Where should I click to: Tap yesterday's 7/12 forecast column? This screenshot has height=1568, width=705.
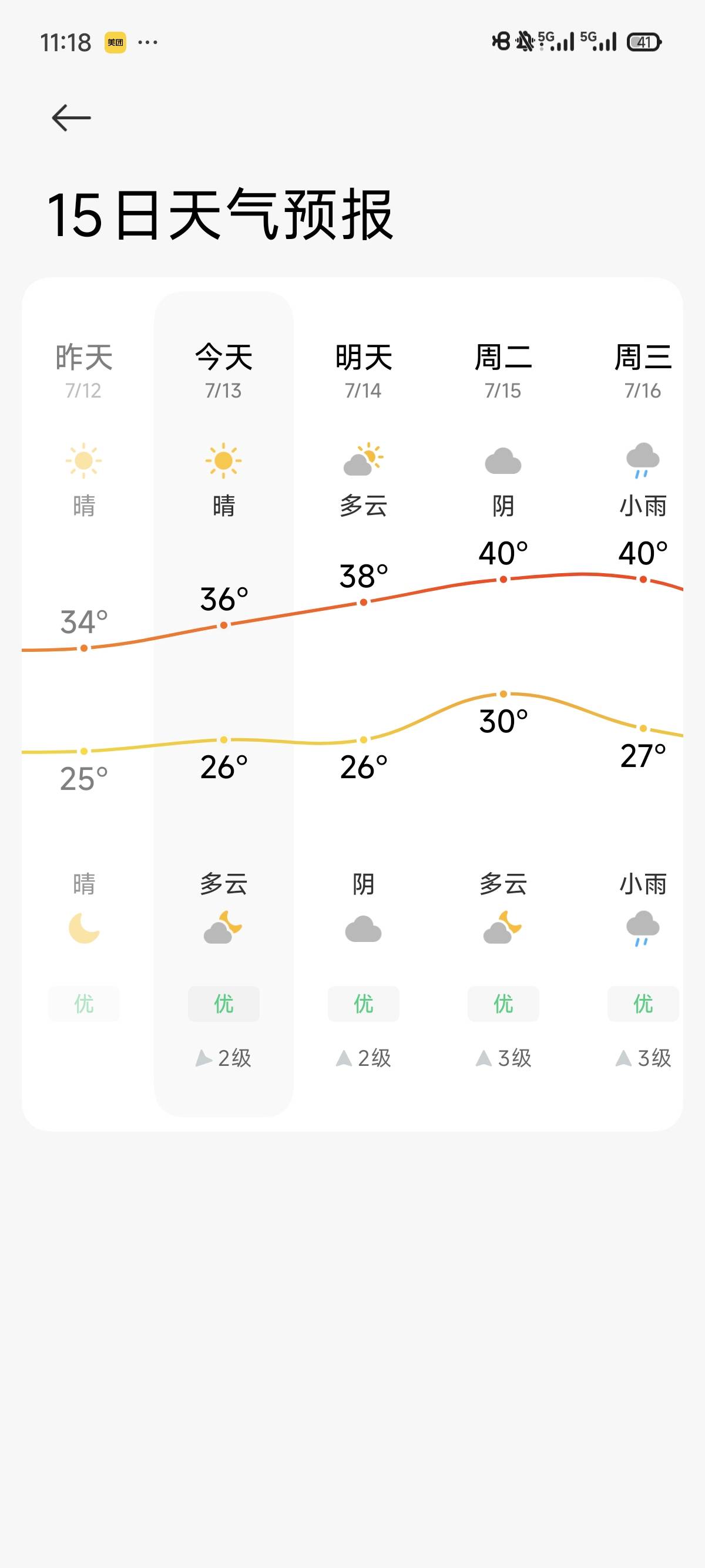tap(84, 704)
